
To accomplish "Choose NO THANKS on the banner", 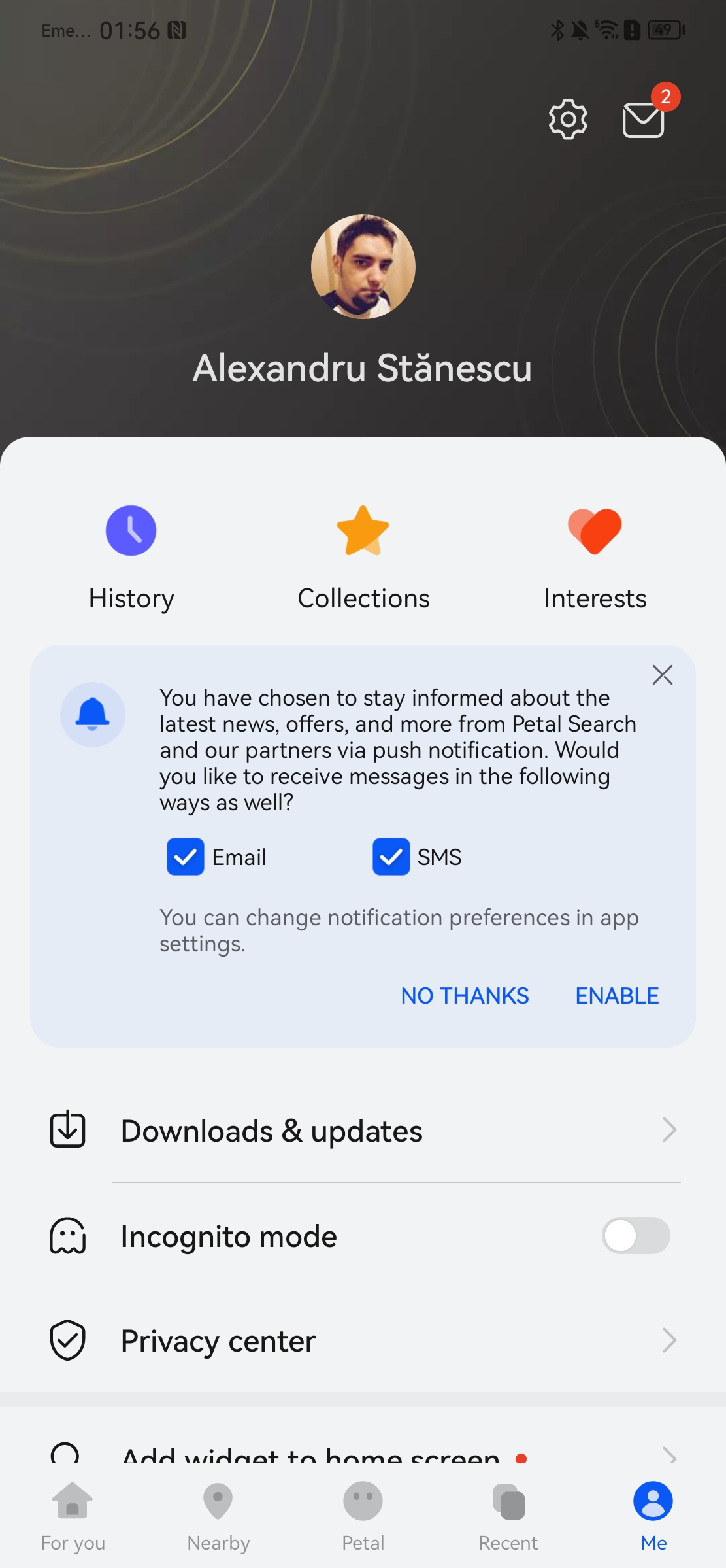I will click(465, 996).
